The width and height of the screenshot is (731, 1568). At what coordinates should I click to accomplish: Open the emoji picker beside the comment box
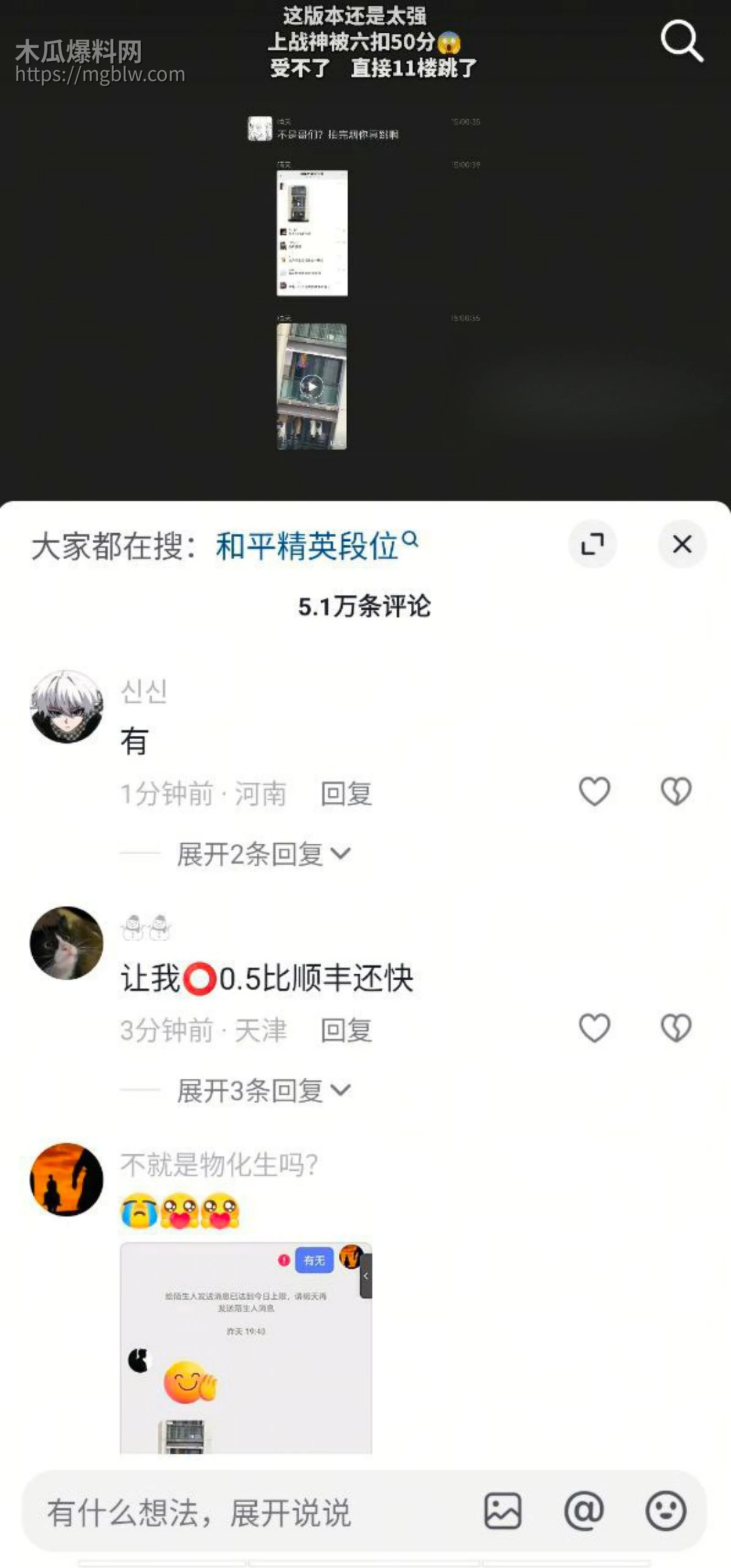(x=666, y=1511)
